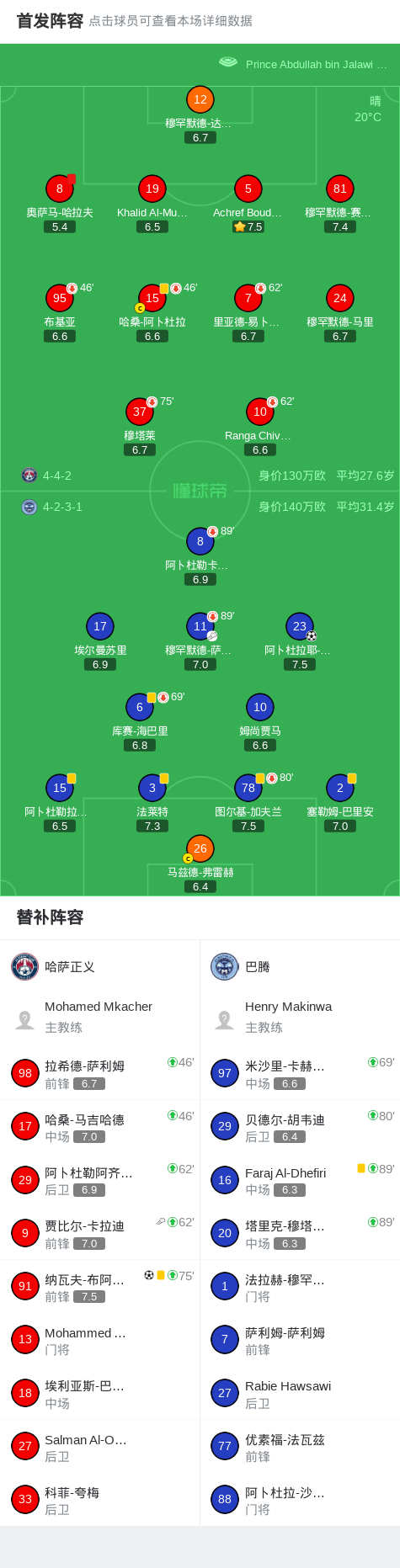The image size is (400, 1568).
Task: Select forward 37 穆塔莱
Action: point(140,427)
